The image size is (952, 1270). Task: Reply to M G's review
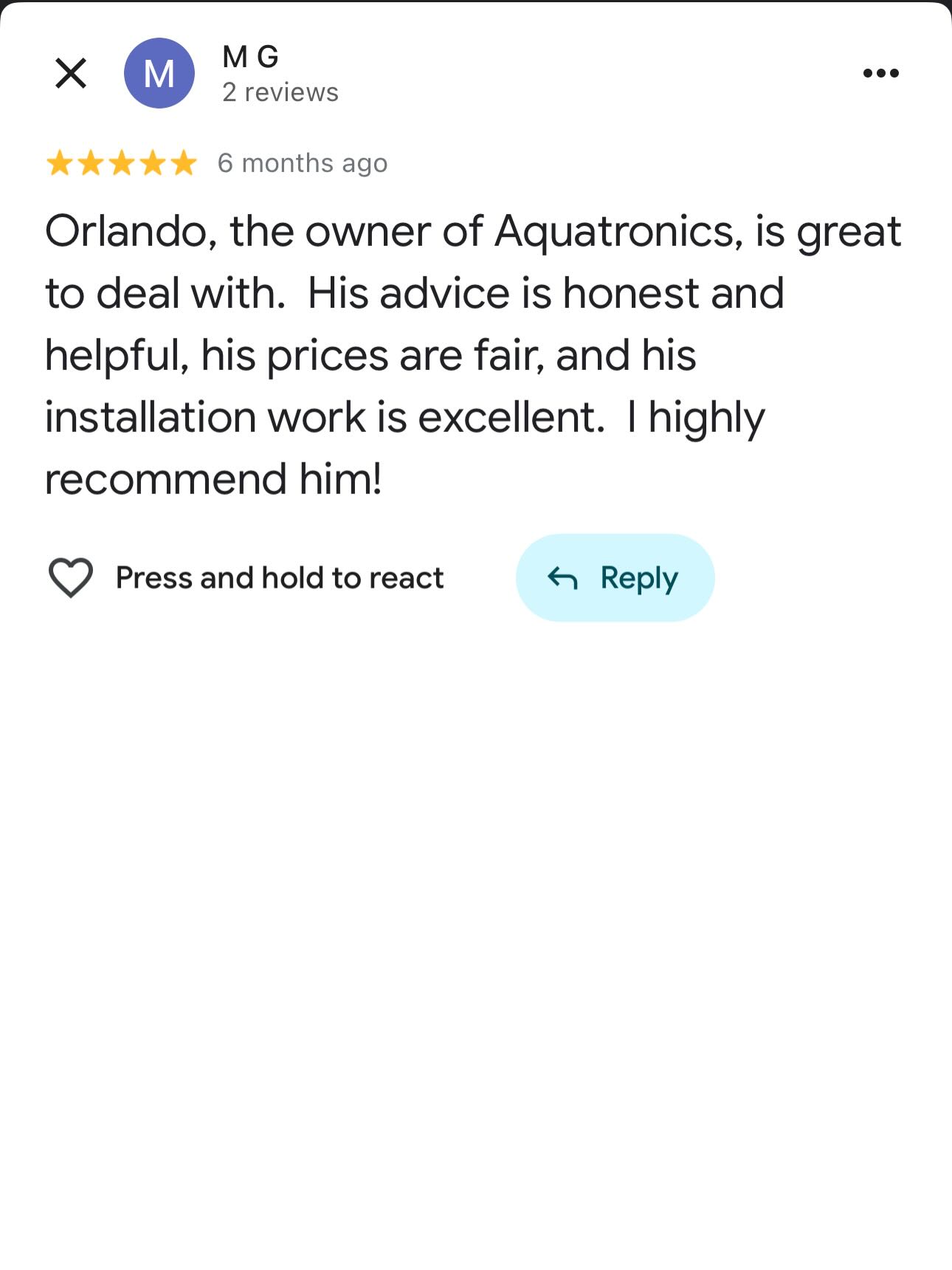(x=615, y=577)
